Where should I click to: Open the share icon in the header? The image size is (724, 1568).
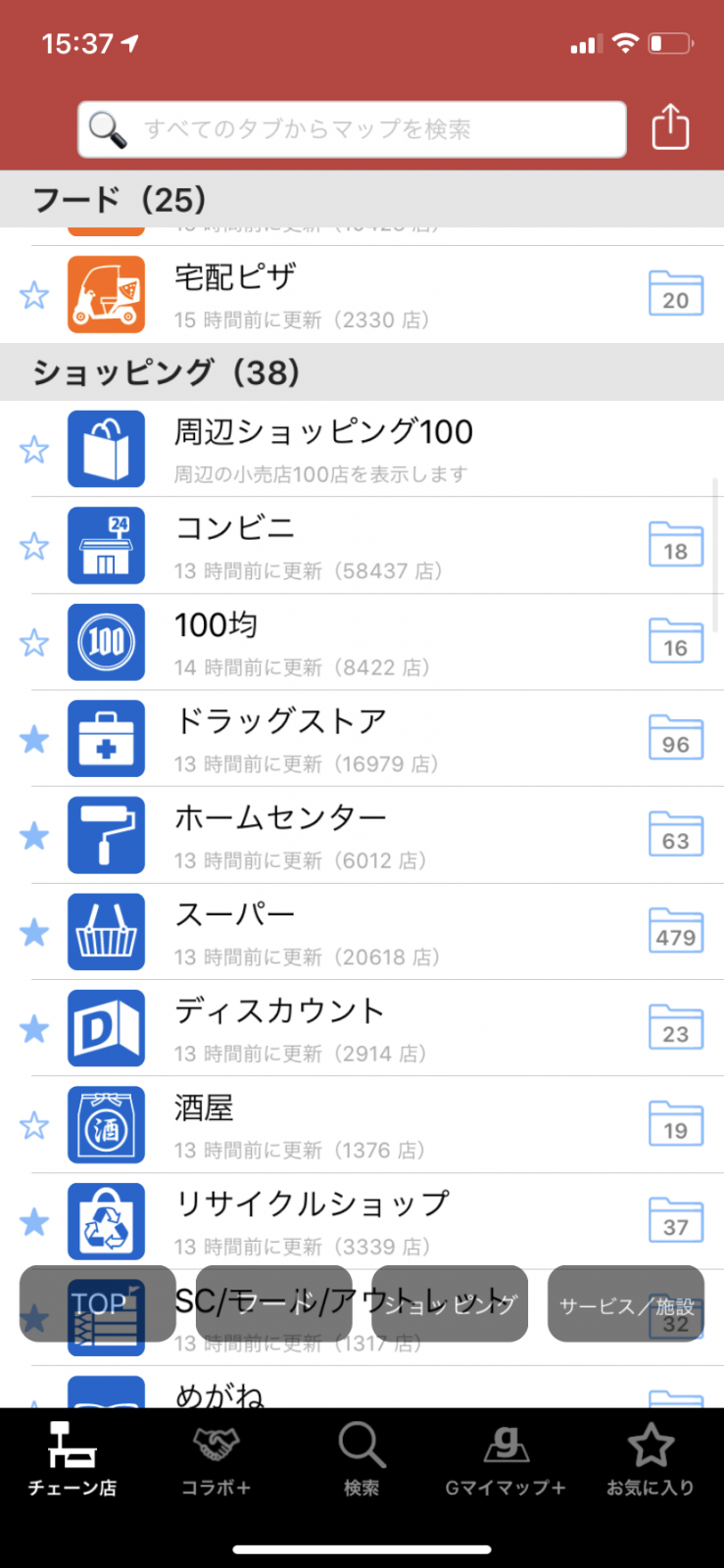point(670,128)
